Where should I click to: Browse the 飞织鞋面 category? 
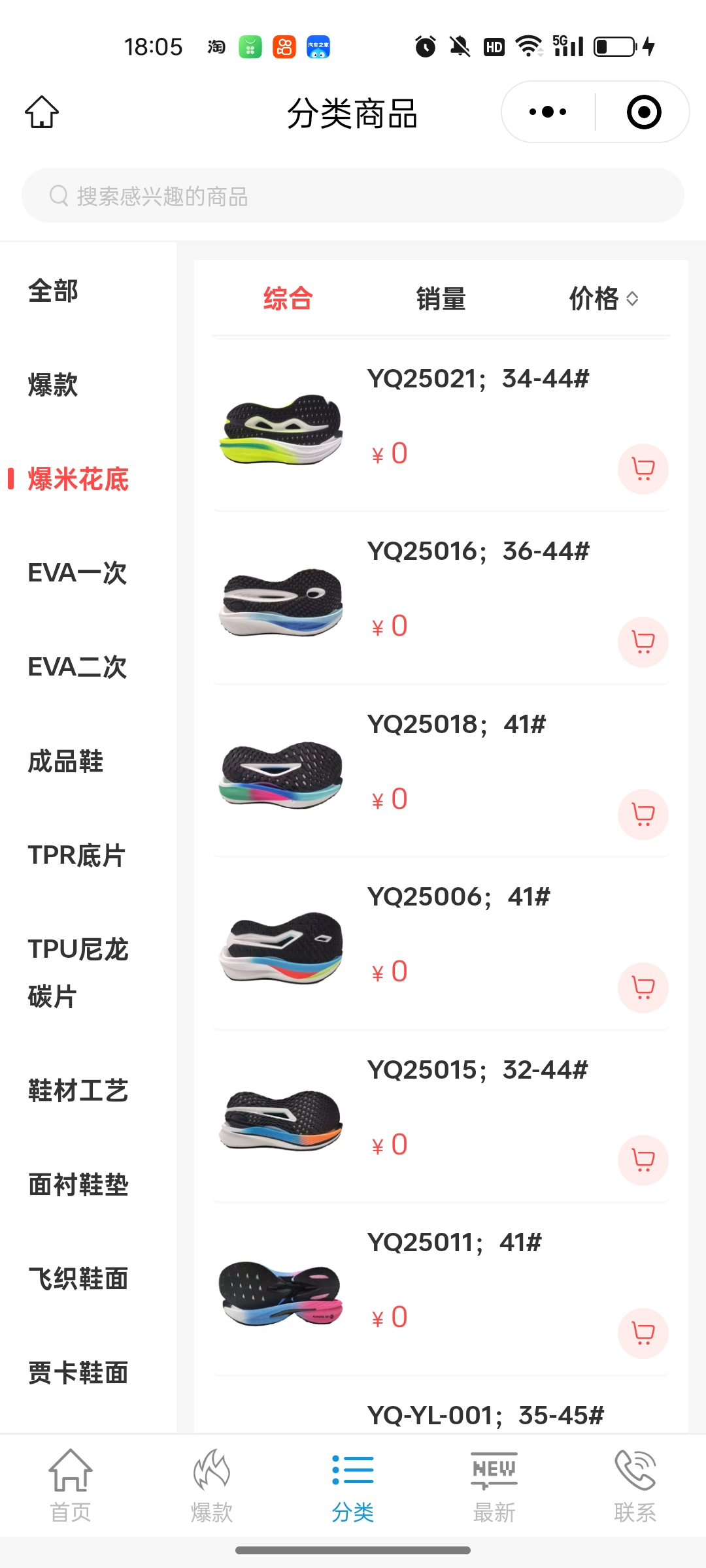[78, 1279]
